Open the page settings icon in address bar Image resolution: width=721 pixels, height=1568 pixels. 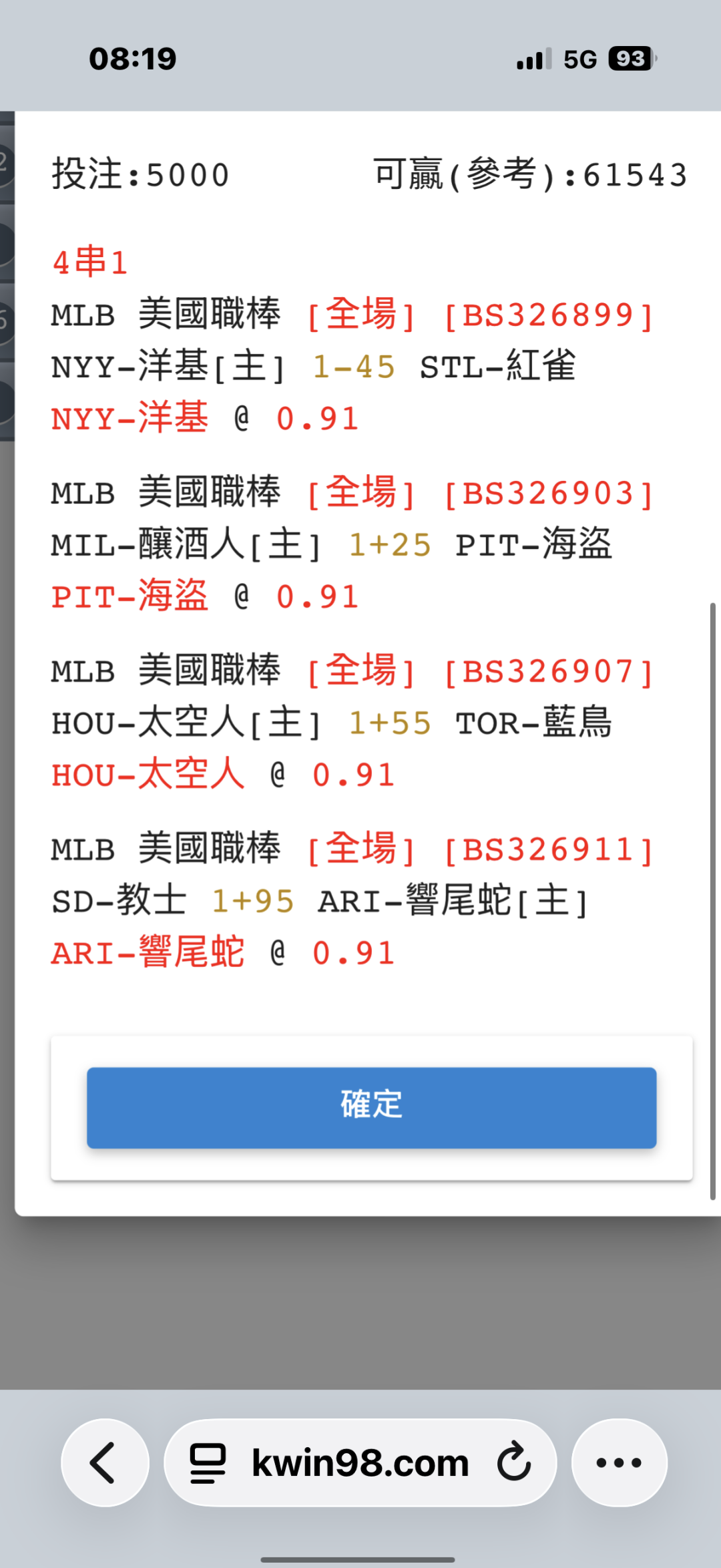click(208, 1463)
